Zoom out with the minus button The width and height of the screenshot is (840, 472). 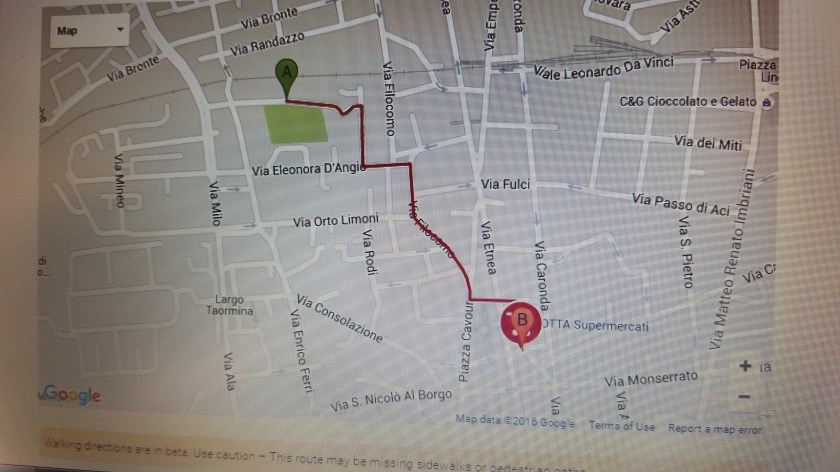(744, 397)
